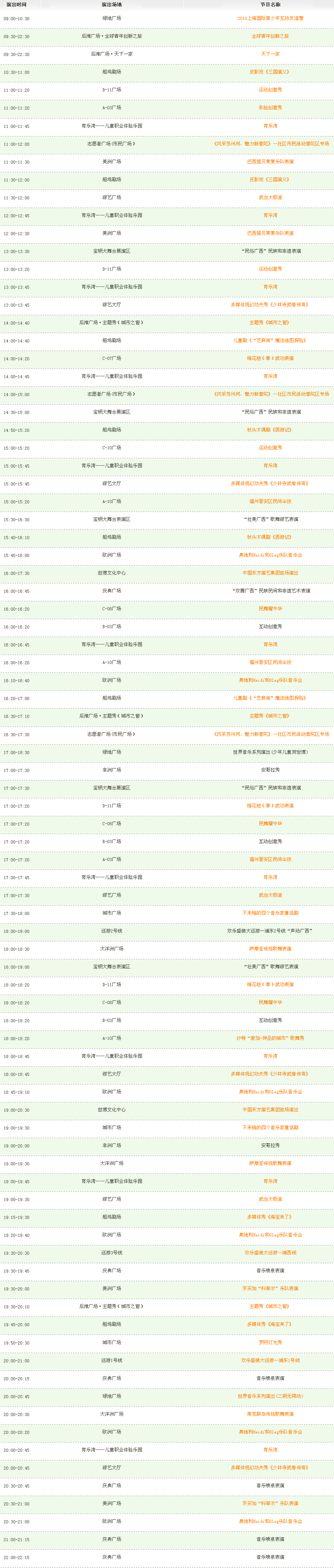Open 牙买加"科菲尔"乐队表演 at 20:30-21:00
334x1568 pixels.
pos(270,1503)
